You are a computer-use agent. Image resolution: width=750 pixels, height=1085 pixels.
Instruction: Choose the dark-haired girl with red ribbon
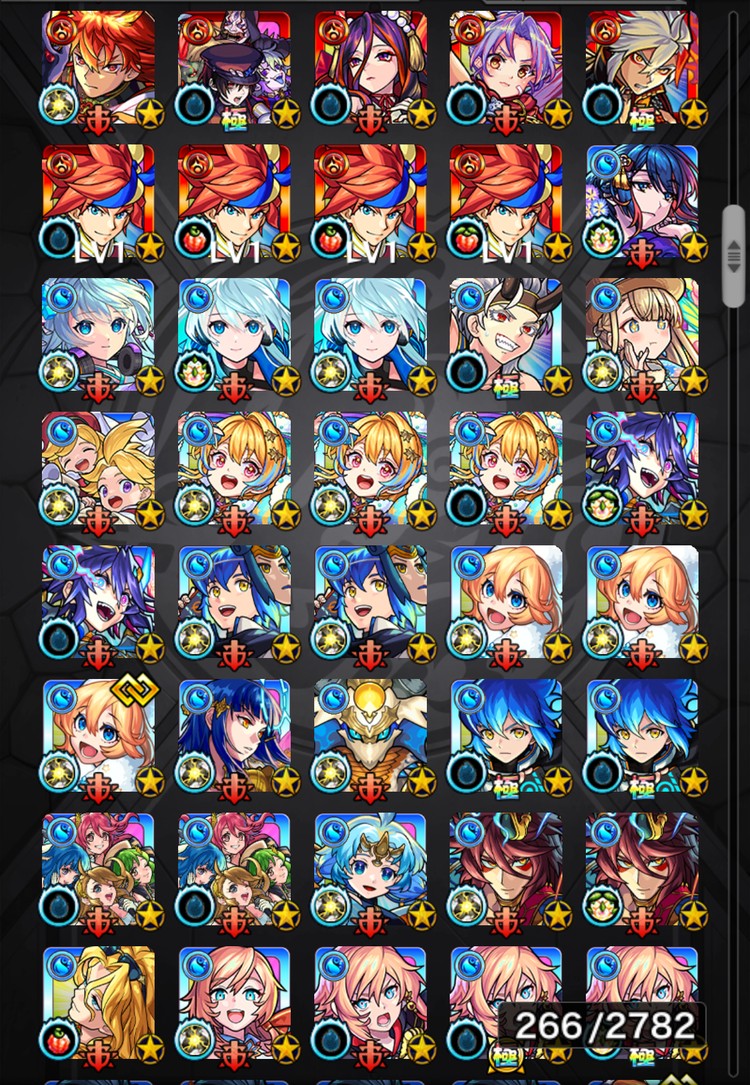[x=371, y=68]
